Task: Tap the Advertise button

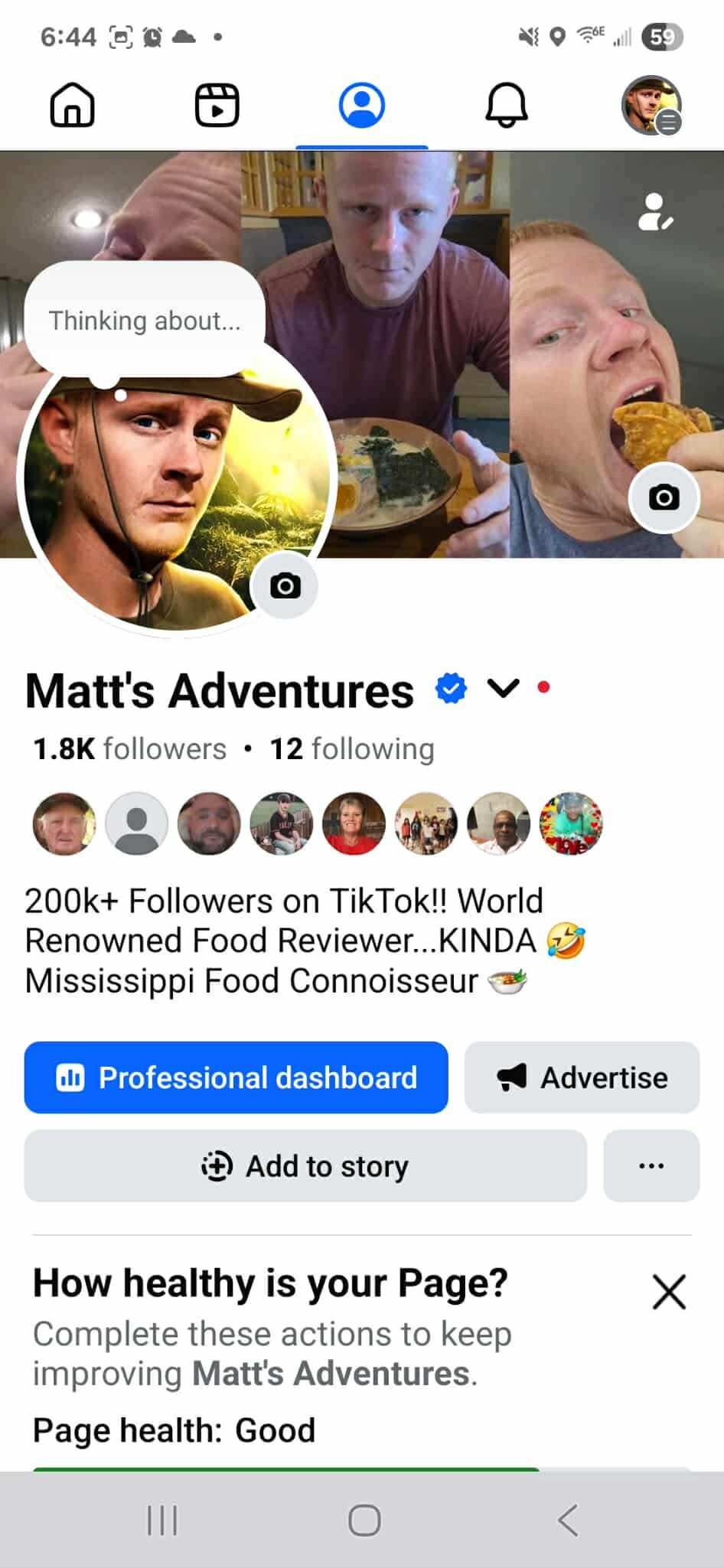Action: click(x=582, y=1077)
